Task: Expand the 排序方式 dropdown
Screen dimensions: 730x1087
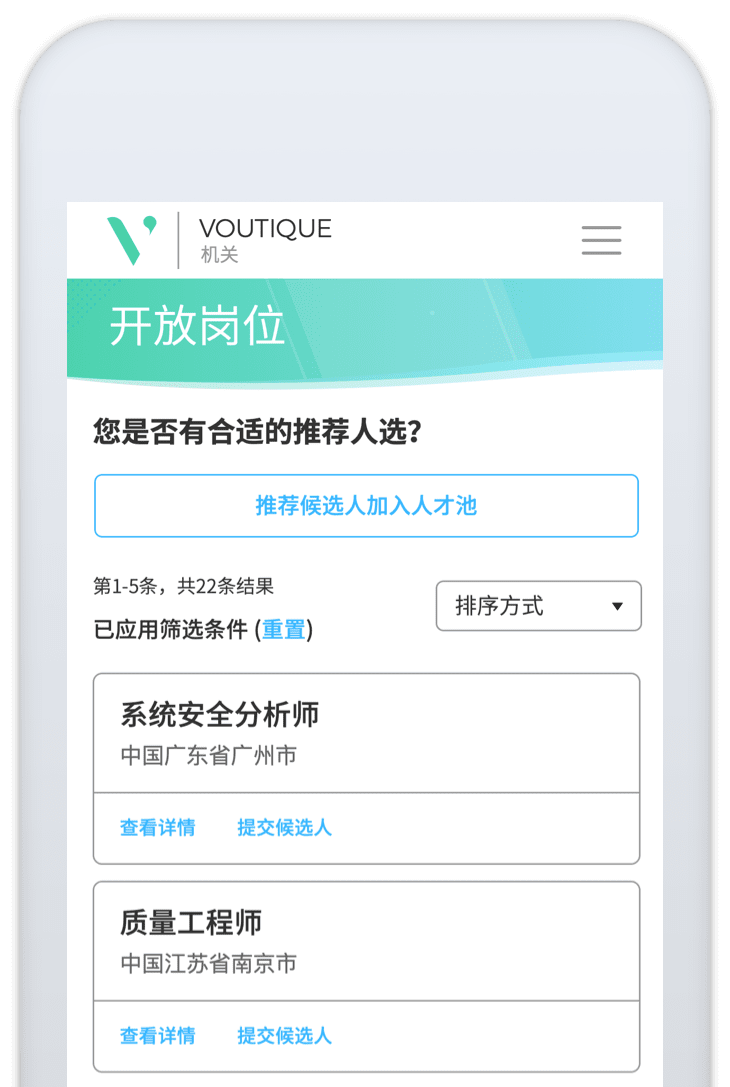Action: point(538,606)
